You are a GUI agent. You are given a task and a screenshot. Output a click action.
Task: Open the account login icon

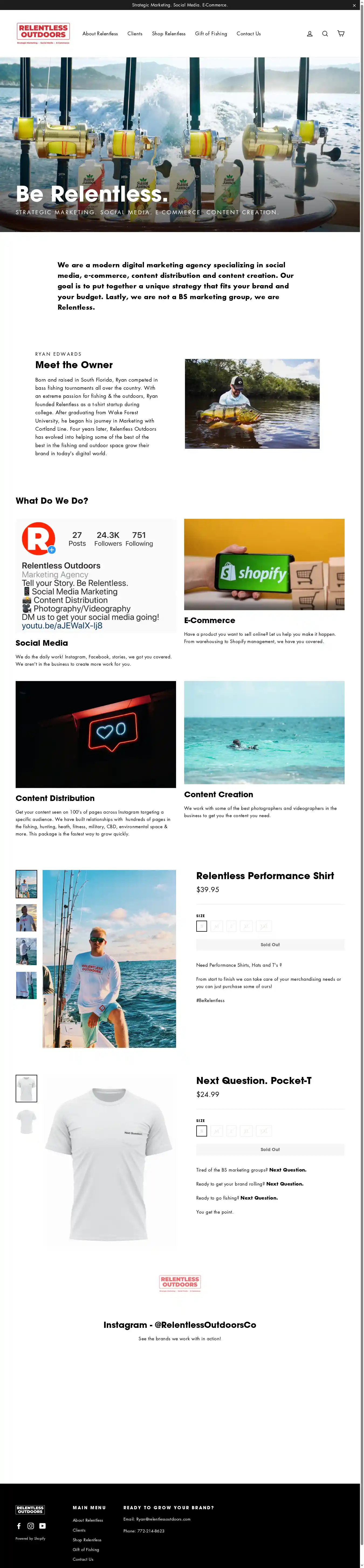point(309,34)
